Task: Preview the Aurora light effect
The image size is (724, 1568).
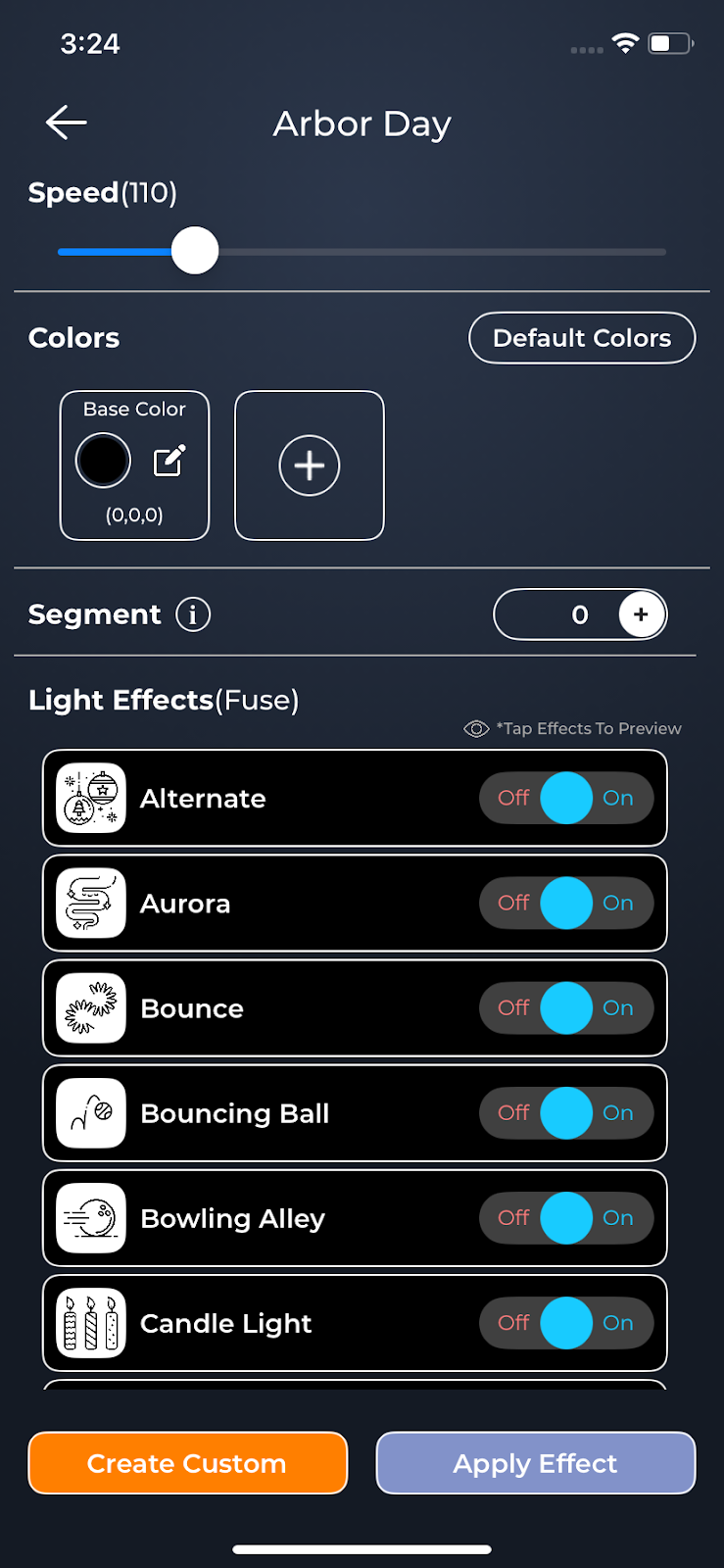Action: coord(185,904)
